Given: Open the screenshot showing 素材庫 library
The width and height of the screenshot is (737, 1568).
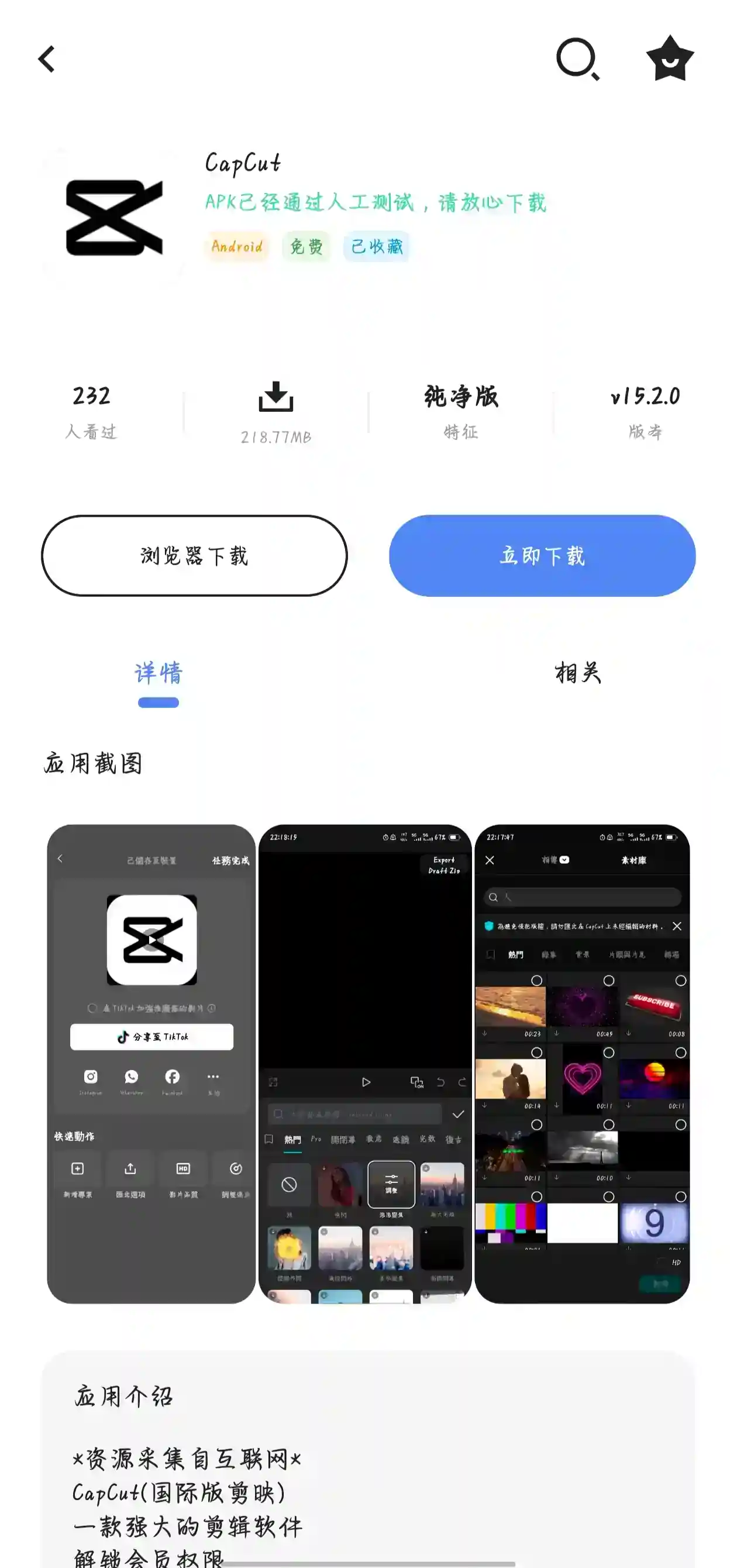Looking at the screenshot, I should 581,1062.
